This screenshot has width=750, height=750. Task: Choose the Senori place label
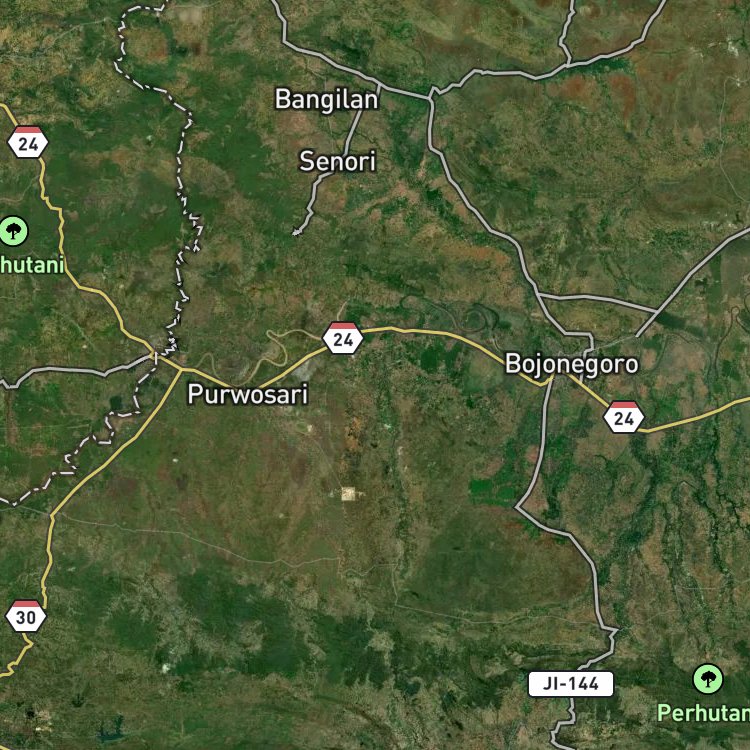338,162
